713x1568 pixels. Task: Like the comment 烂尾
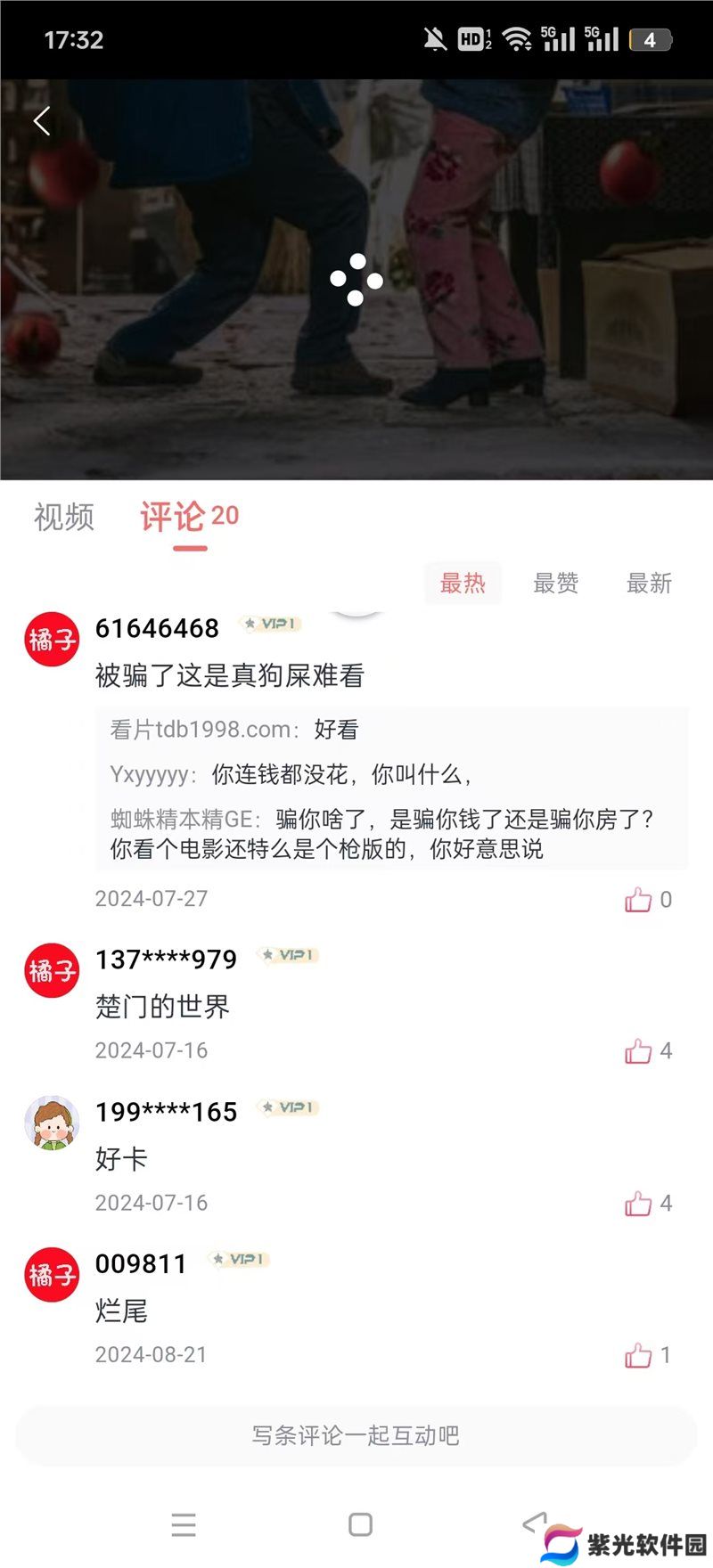[638, 1355]
